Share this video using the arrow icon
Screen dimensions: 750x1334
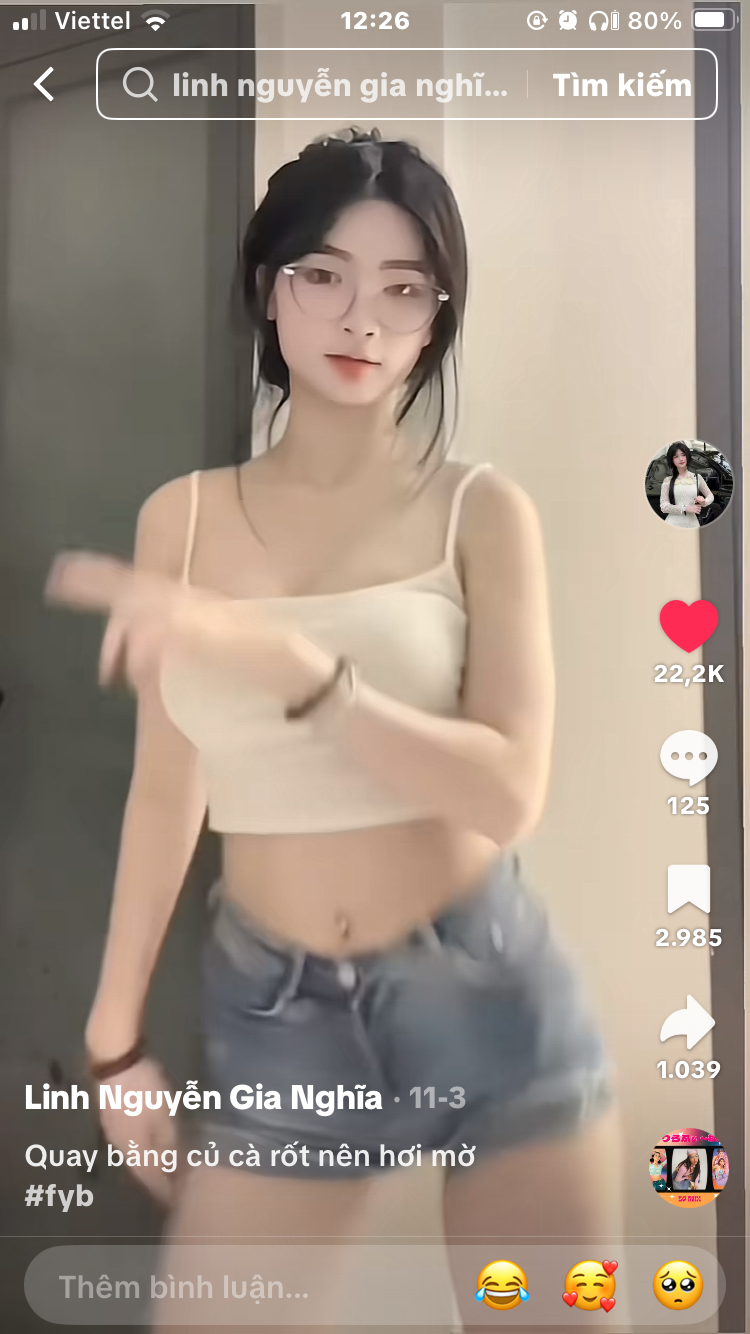point(688,1023)
